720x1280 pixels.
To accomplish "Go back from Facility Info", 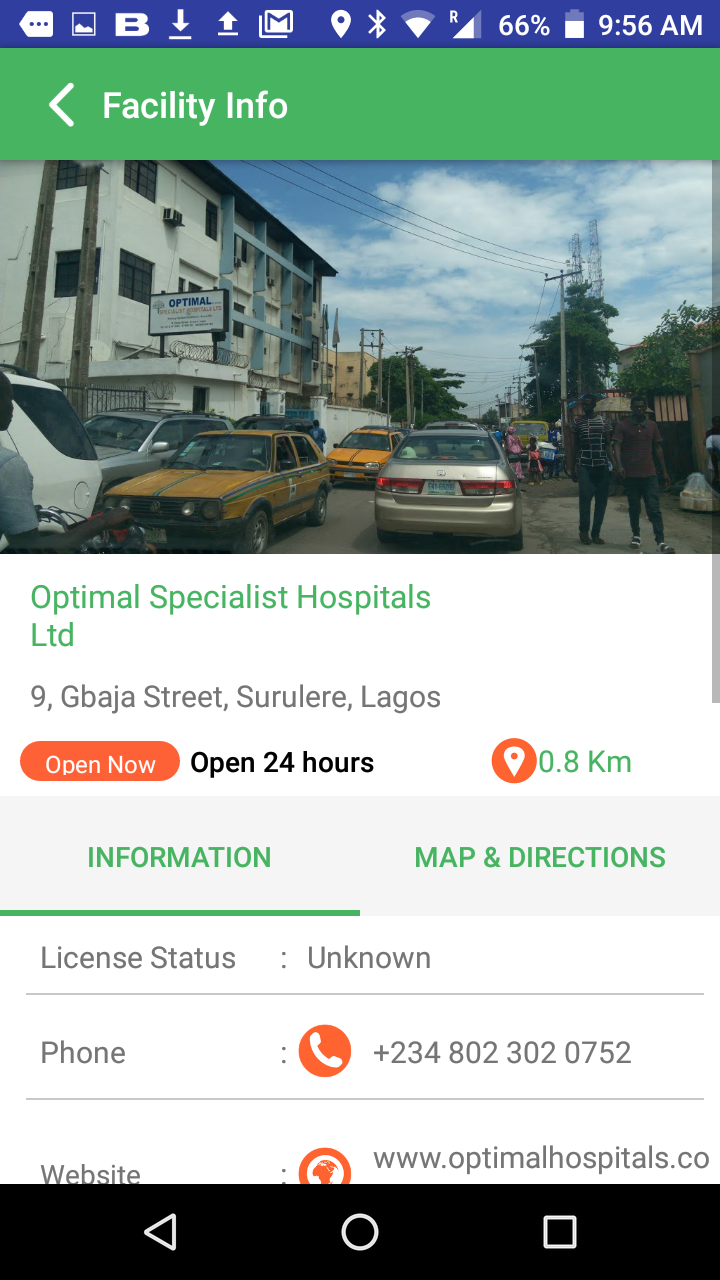I will [62, 105].
